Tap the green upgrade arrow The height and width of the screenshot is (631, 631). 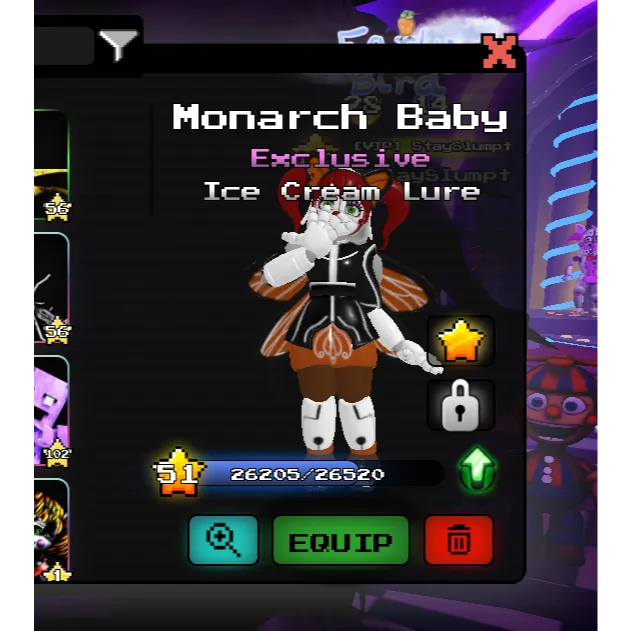[x=477, y=469]
